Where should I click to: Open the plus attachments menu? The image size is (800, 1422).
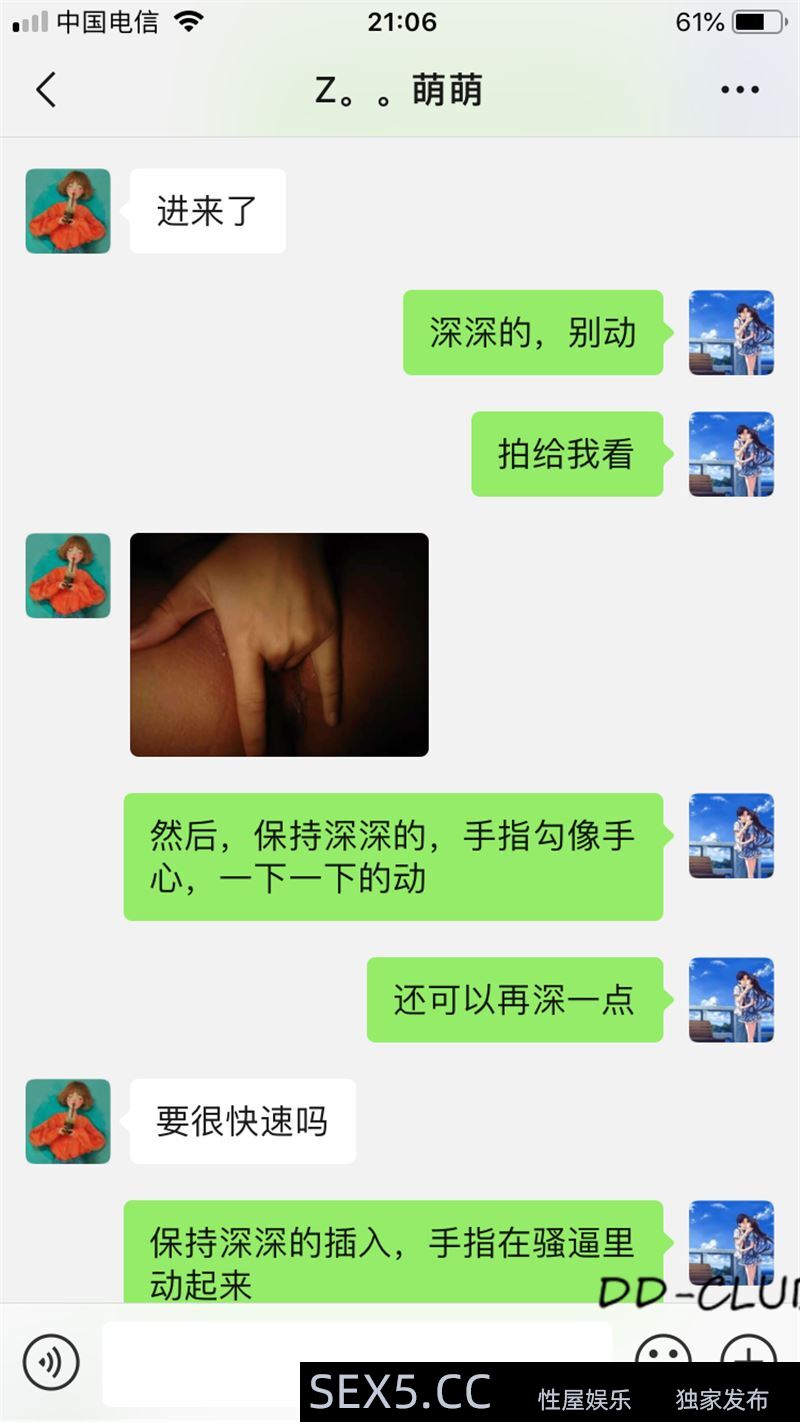click(x=747, y=1350)
